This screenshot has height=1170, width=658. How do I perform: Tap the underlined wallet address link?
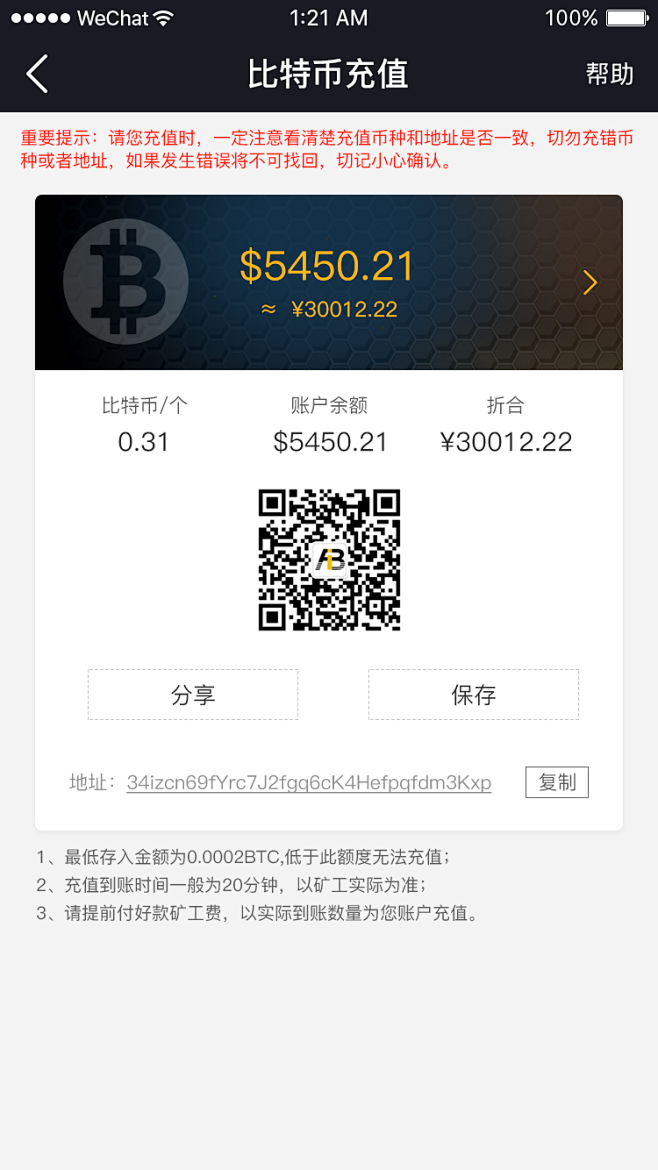309,783
